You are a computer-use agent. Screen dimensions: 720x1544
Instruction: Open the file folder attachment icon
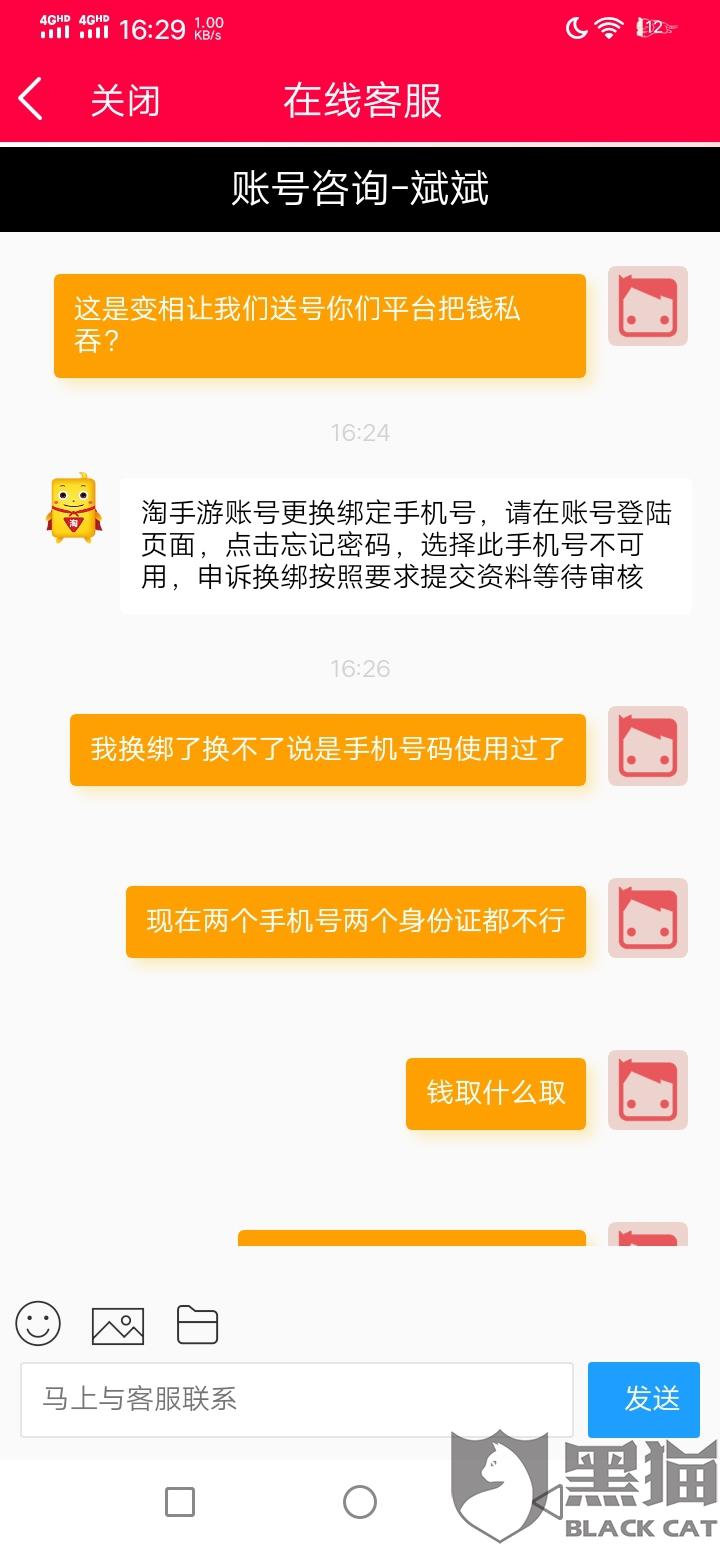click(x=197, y=1325)
